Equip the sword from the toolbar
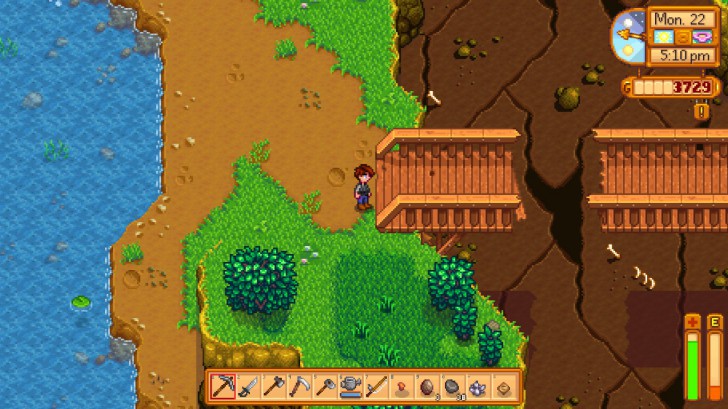Viewport: 728px width, 409px height. [x=249, y=386]
